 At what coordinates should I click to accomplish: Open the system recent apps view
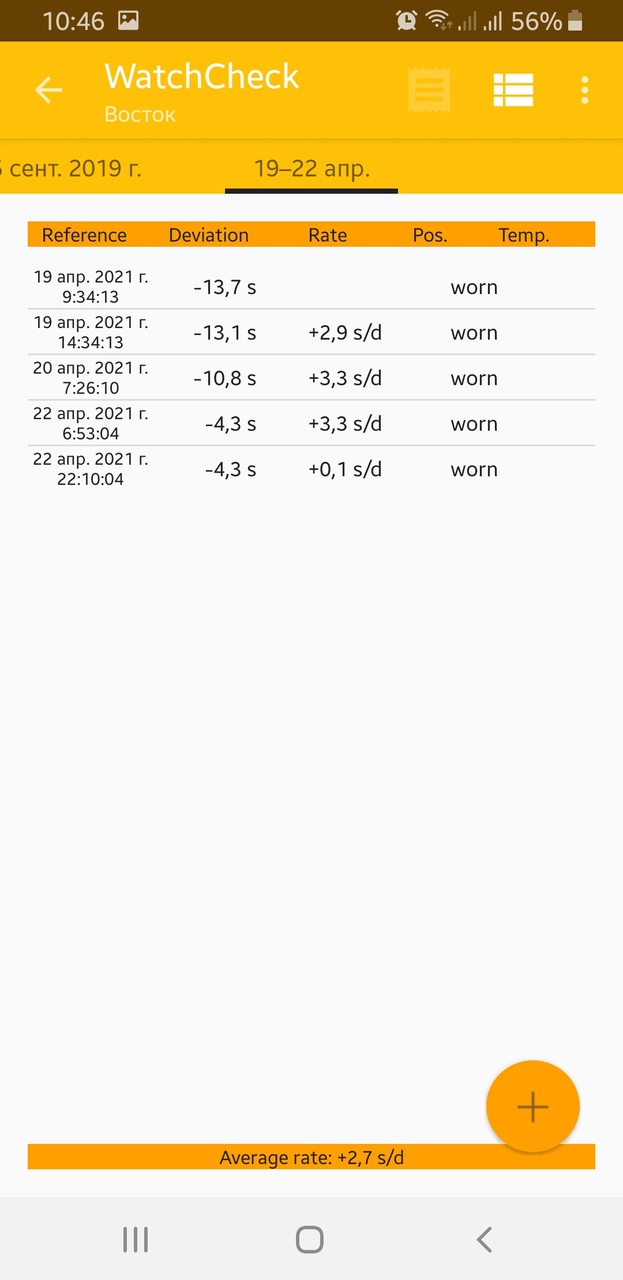pos(135,1240)
